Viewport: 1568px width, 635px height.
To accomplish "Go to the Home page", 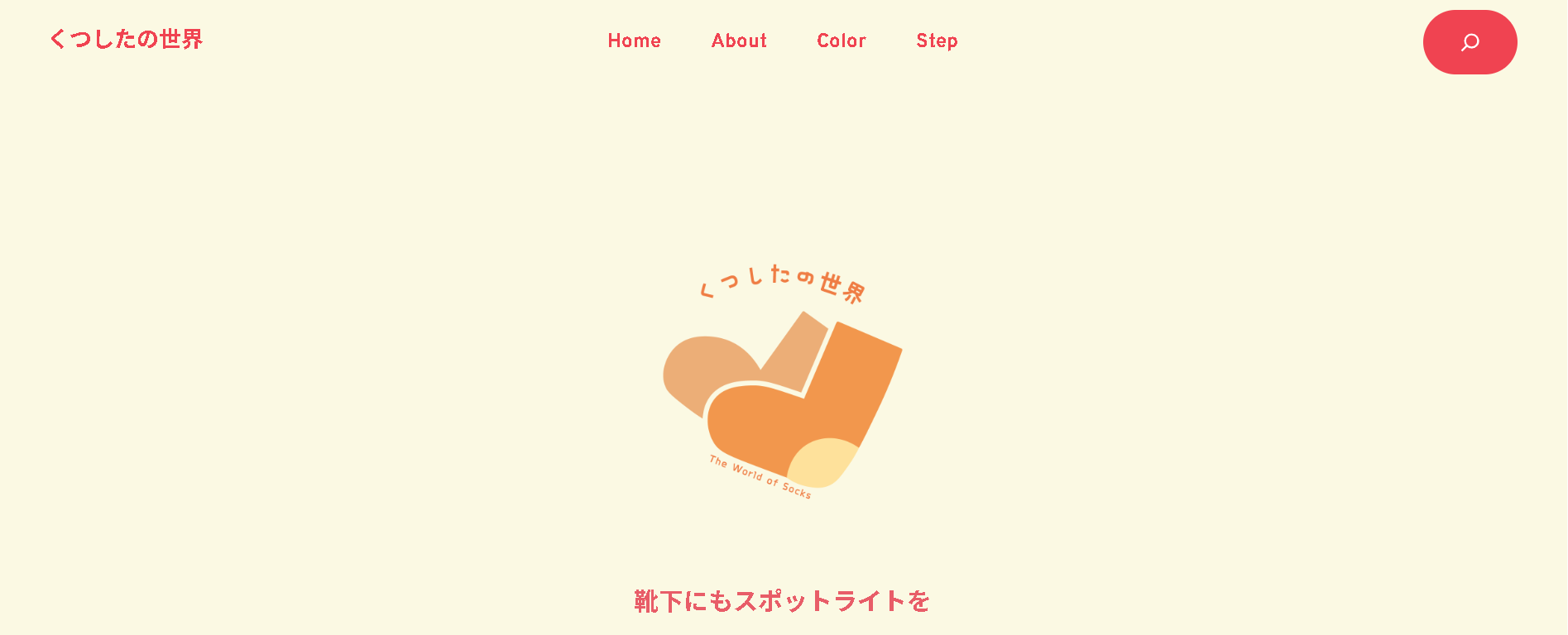I will pos(634,41).
